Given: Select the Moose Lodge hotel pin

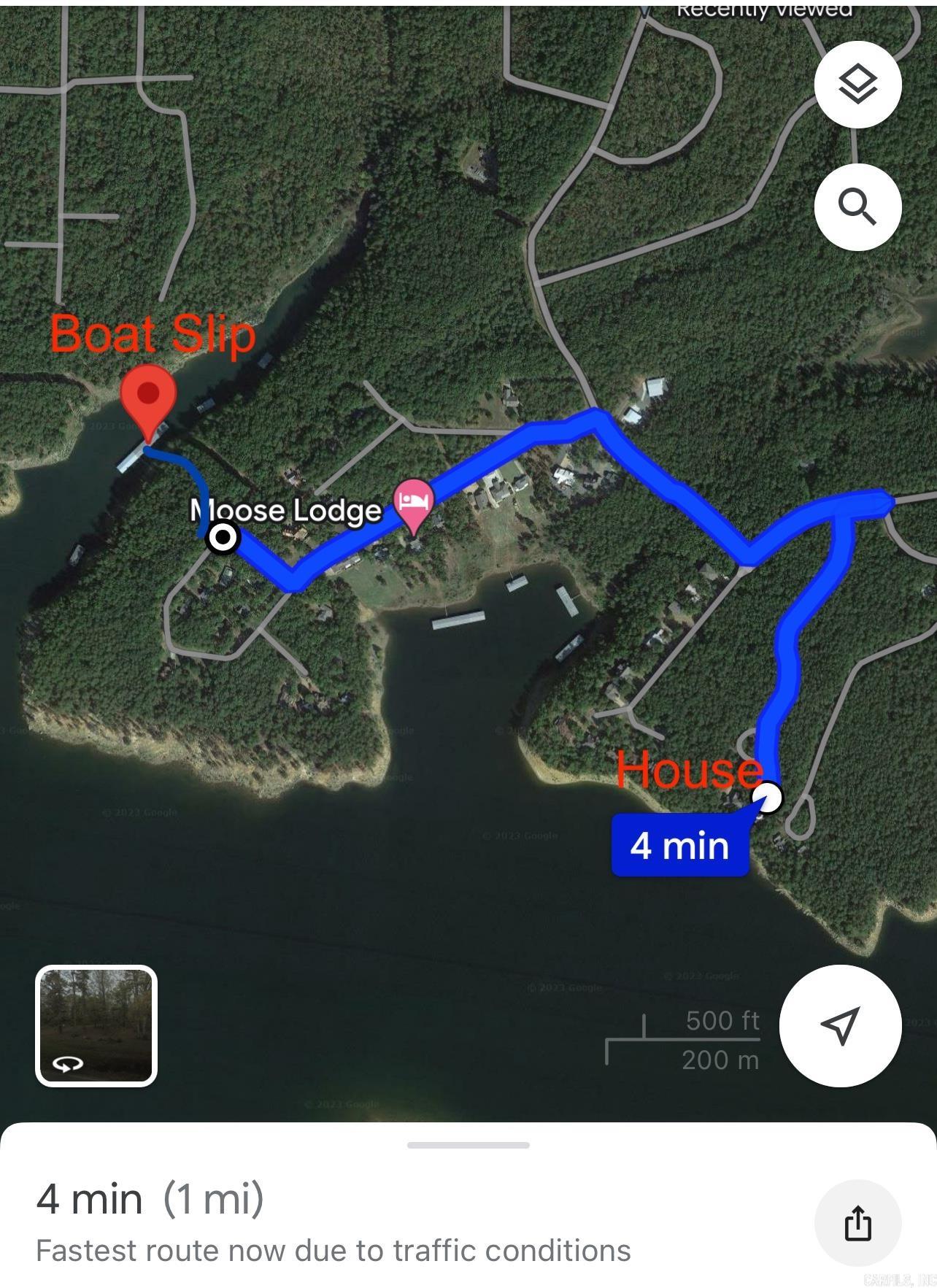Looking at the screenshot, I should point(414,504).
